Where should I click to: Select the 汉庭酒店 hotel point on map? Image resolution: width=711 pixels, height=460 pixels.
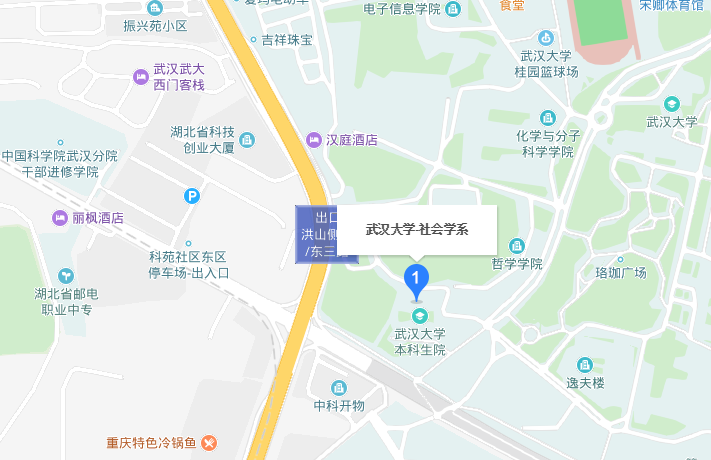pos(315,141)
